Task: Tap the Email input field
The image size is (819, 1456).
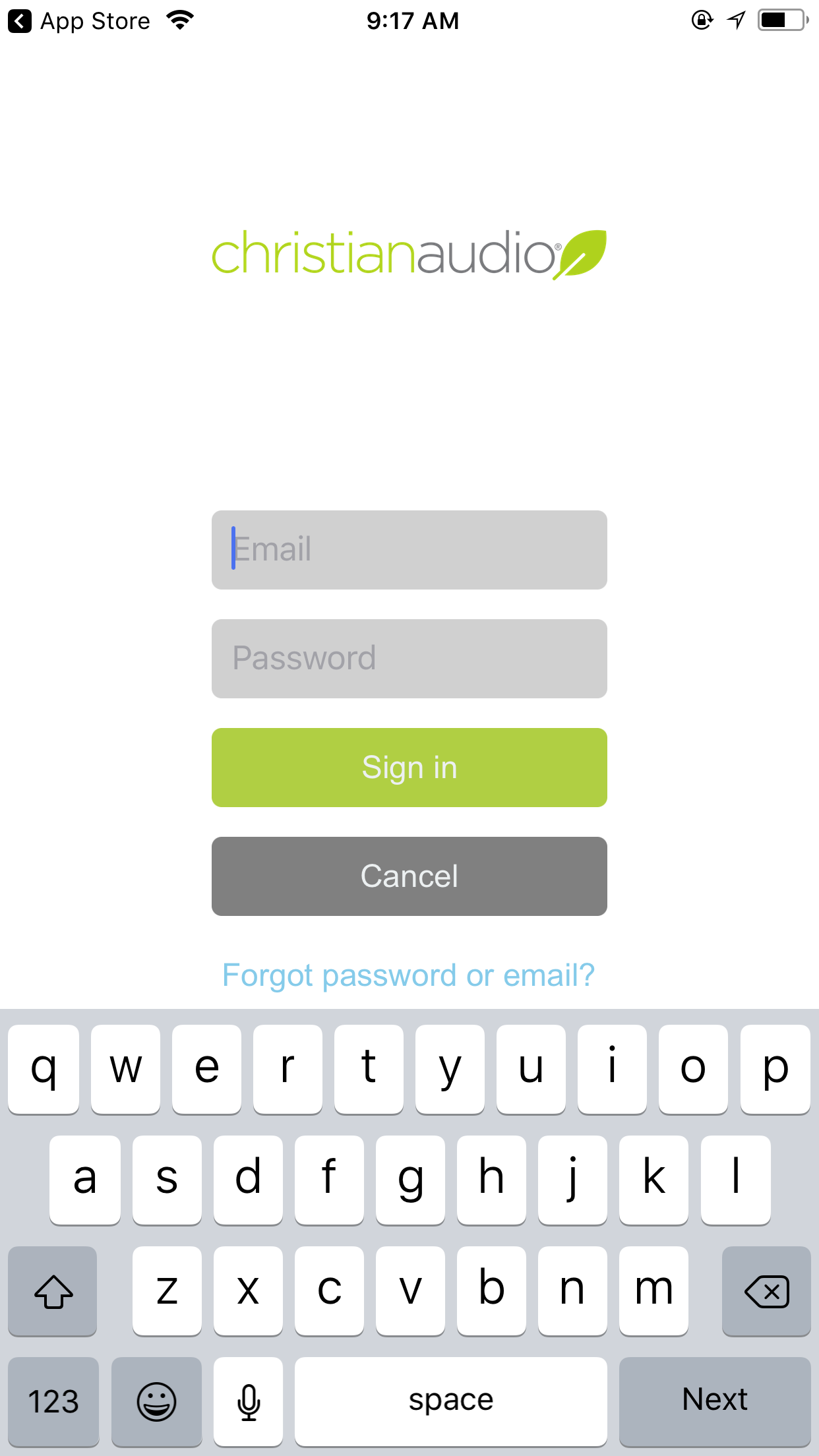Action: pyautogui.click(x=409, y=549)
